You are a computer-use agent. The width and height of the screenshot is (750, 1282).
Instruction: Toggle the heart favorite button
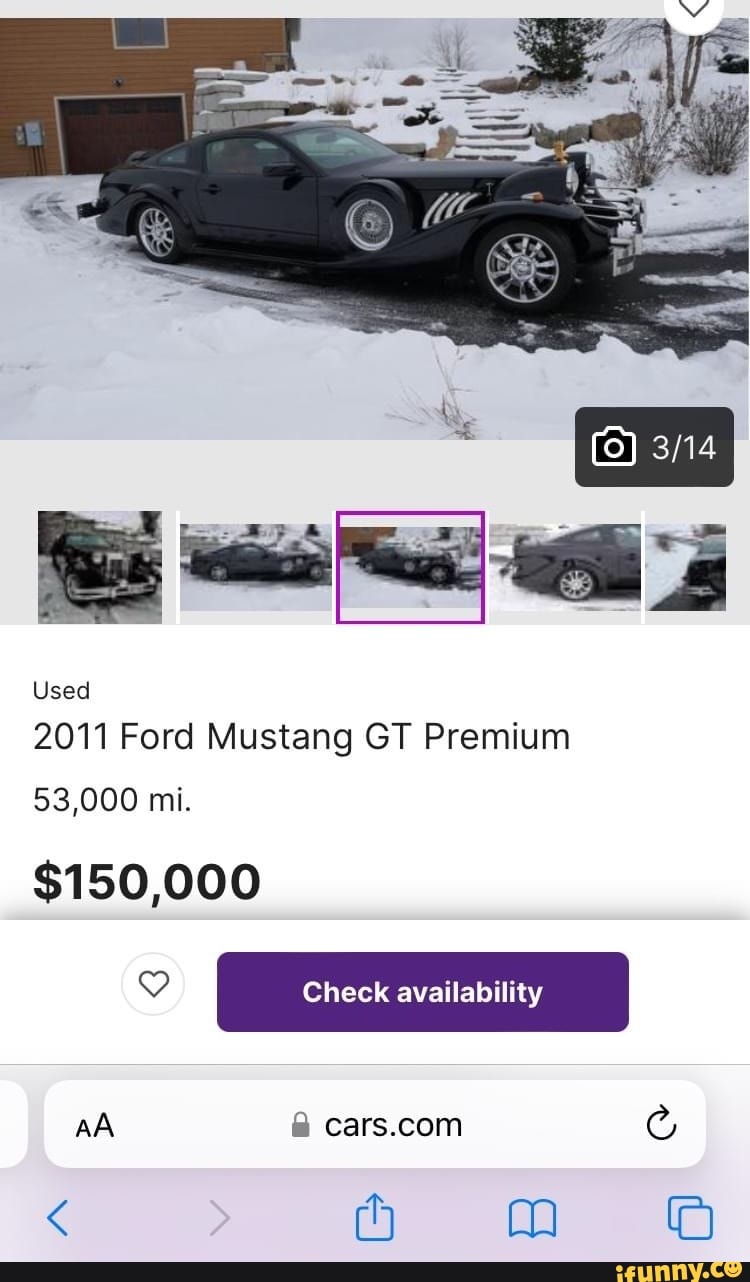pos(153,985)
